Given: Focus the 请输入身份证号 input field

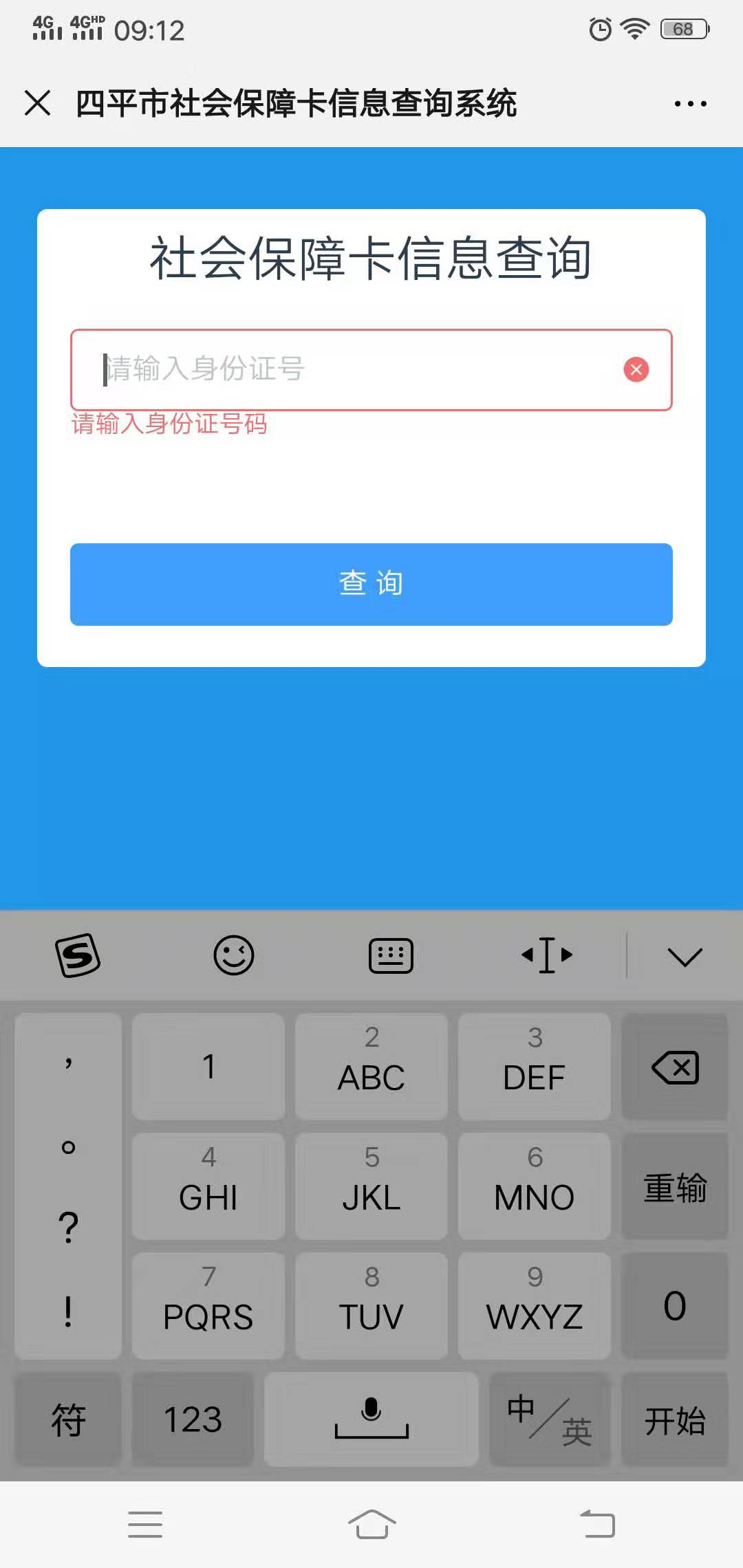Looking at the screenshot, I should tap(344, 369).
